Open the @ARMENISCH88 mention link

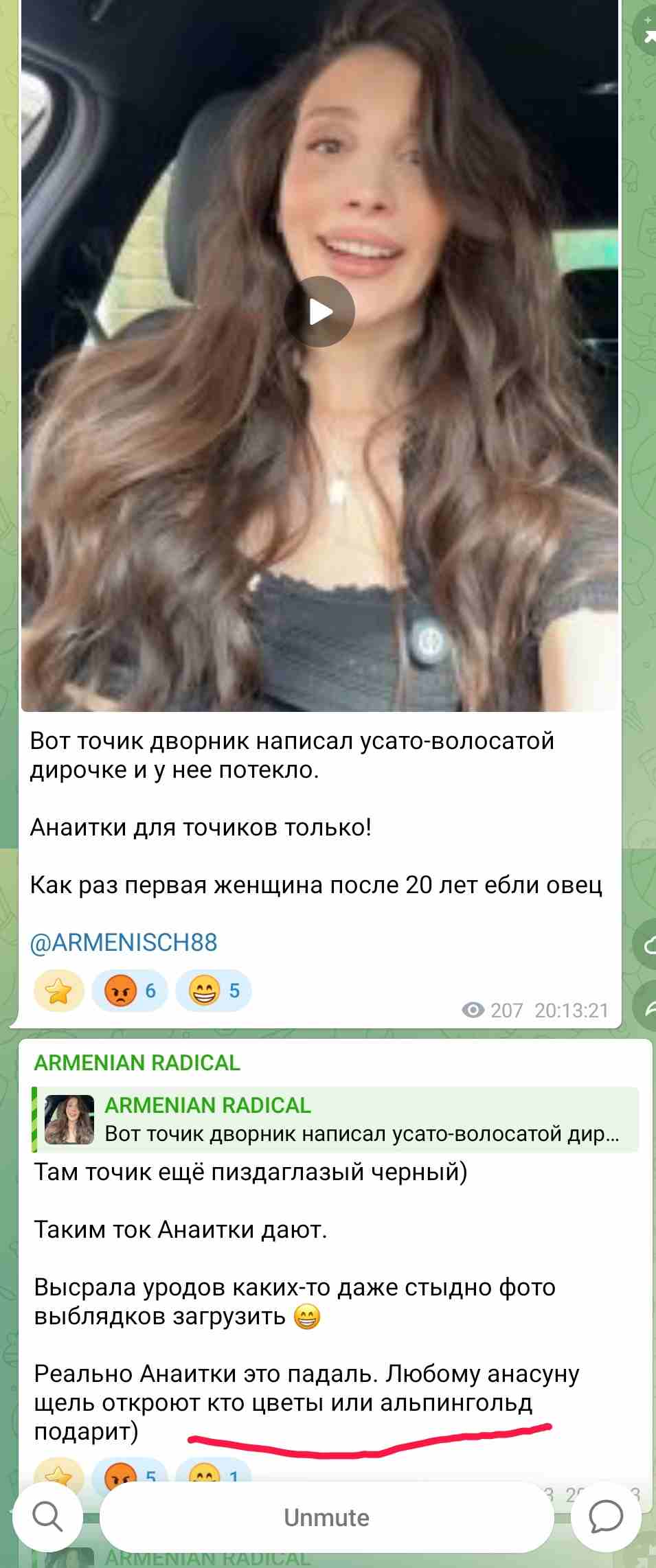124,942
